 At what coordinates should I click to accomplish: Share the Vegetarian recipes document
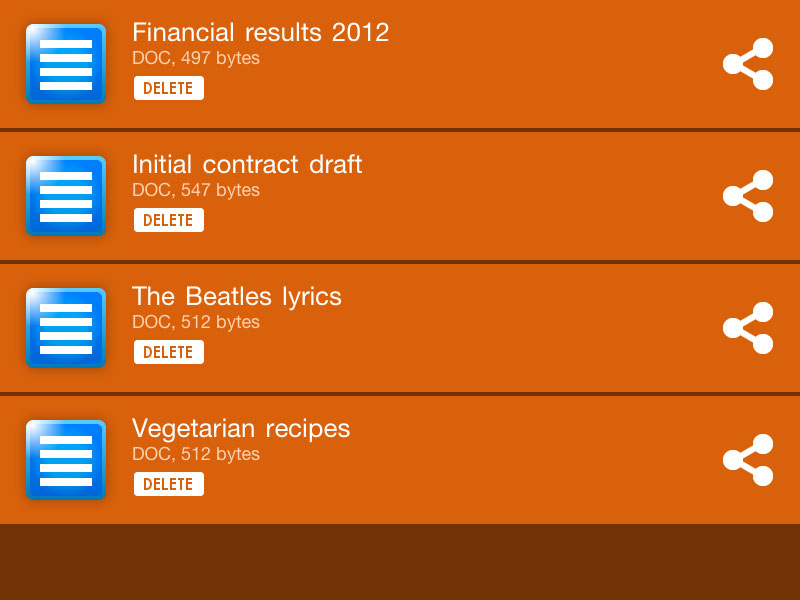click(748, 460)
